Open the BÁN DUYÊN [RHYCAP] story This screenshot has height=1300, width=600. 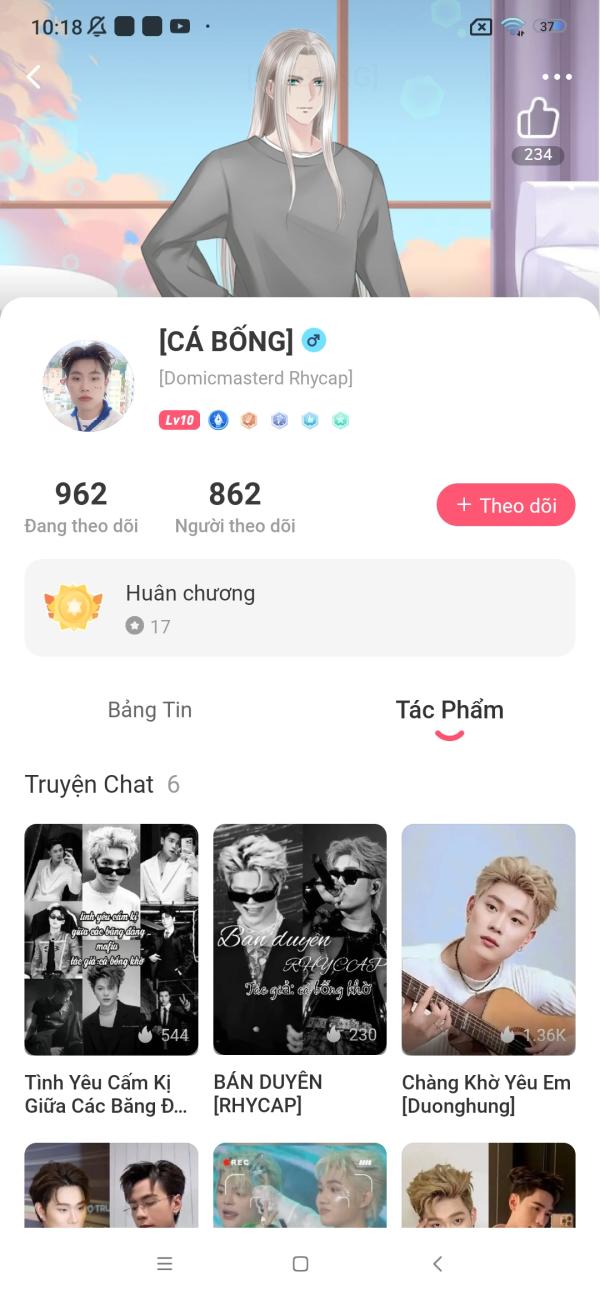point(300,940)
